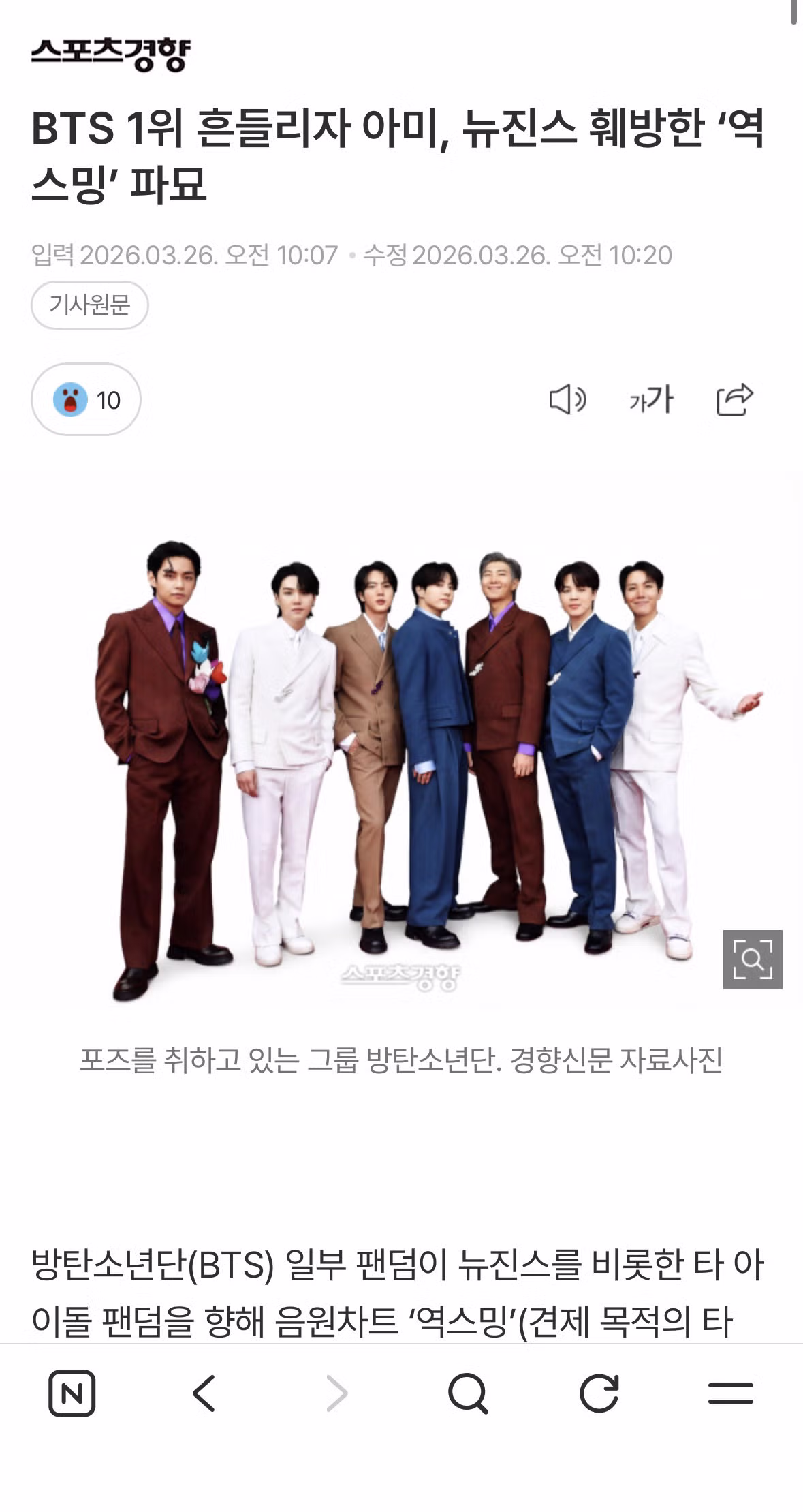Go back to the previous page
Viewport: 803px width, 1512px height.
coord(204,1392)
